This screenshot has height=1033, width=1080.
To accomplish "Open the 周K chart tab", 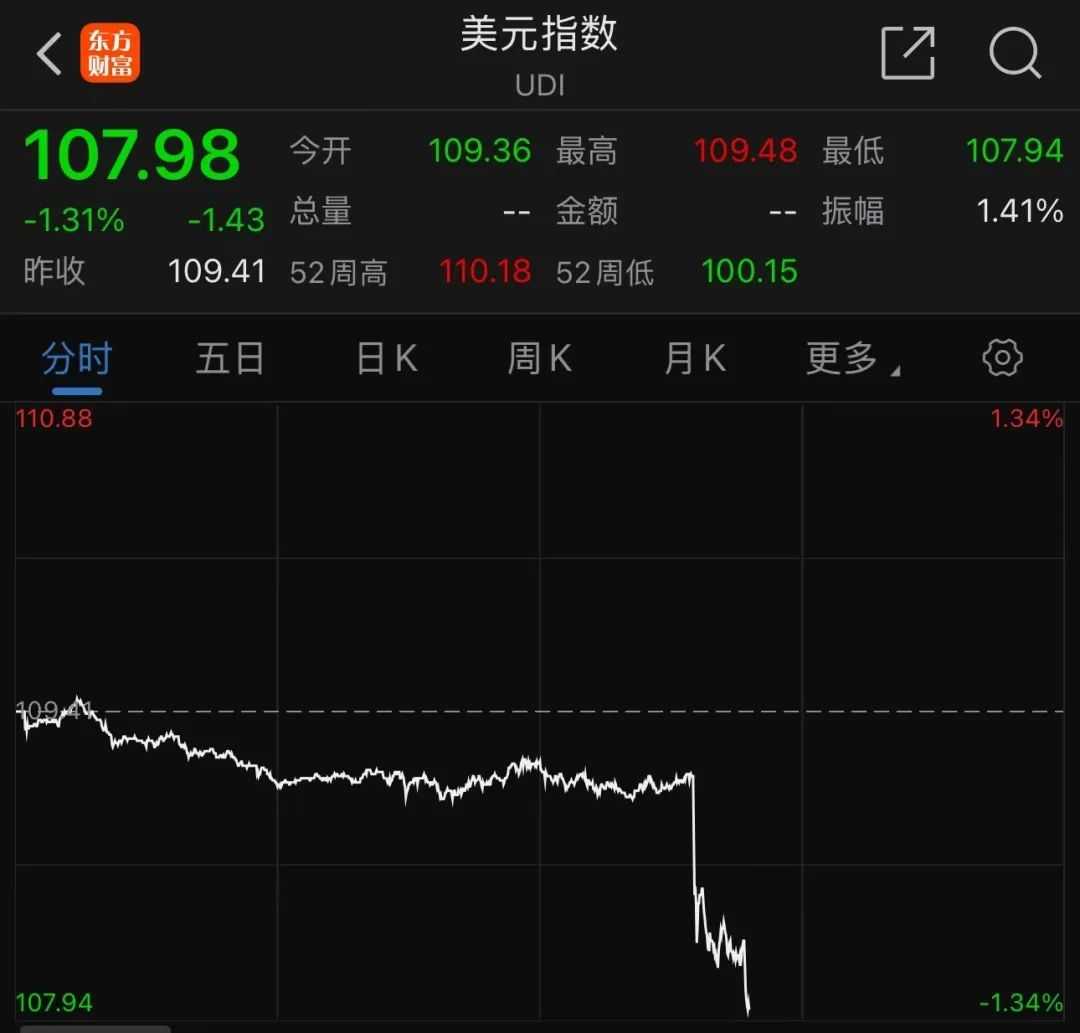I will [540, 359].
